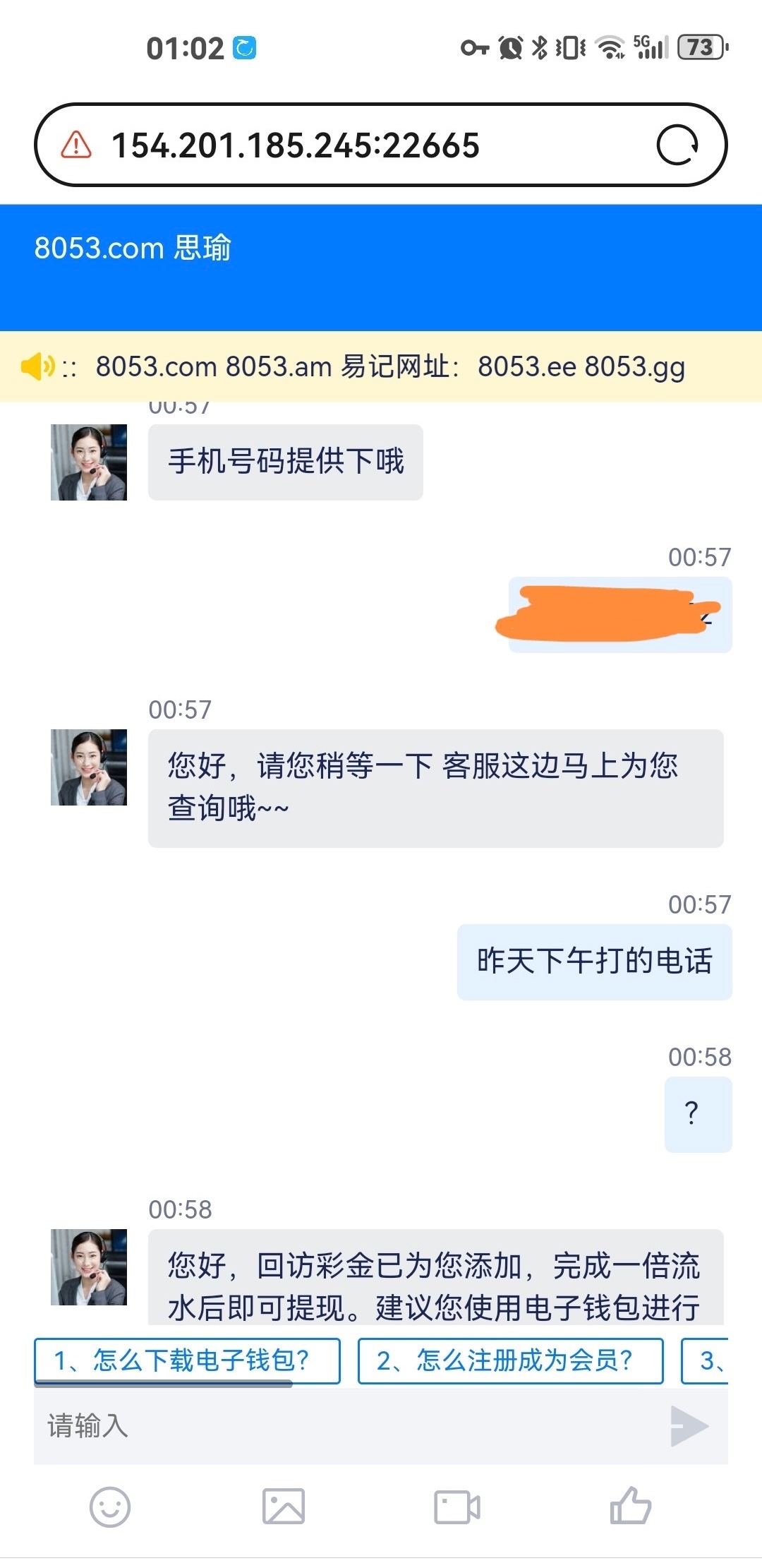Select quick question 怎么下载电子钱包?
The width and height of the screenshot is (762, 1568).
[187, 1360]
